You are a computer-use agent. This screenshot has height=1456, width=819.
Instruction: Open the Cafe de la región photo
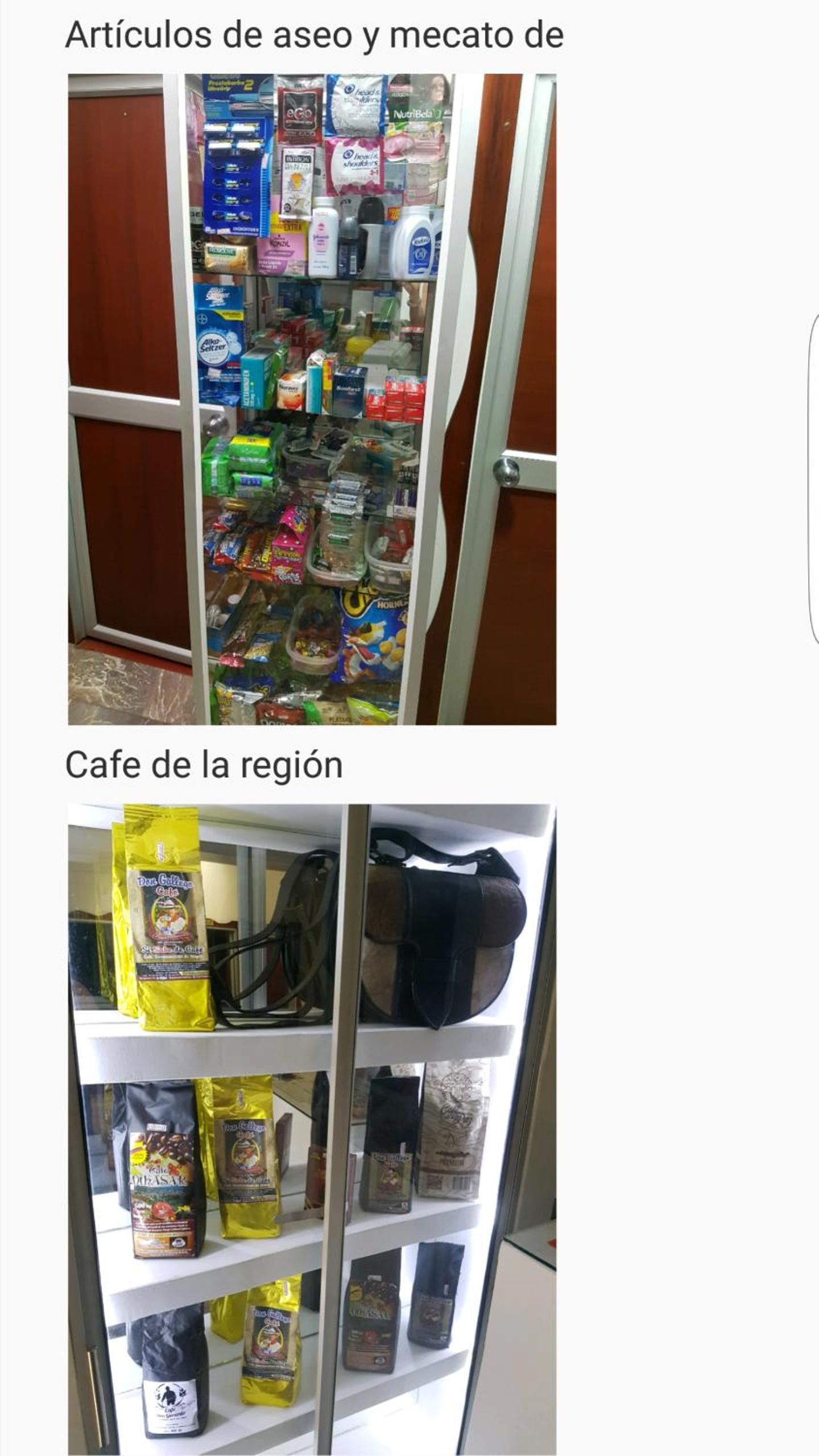(x=312, y=1127)
